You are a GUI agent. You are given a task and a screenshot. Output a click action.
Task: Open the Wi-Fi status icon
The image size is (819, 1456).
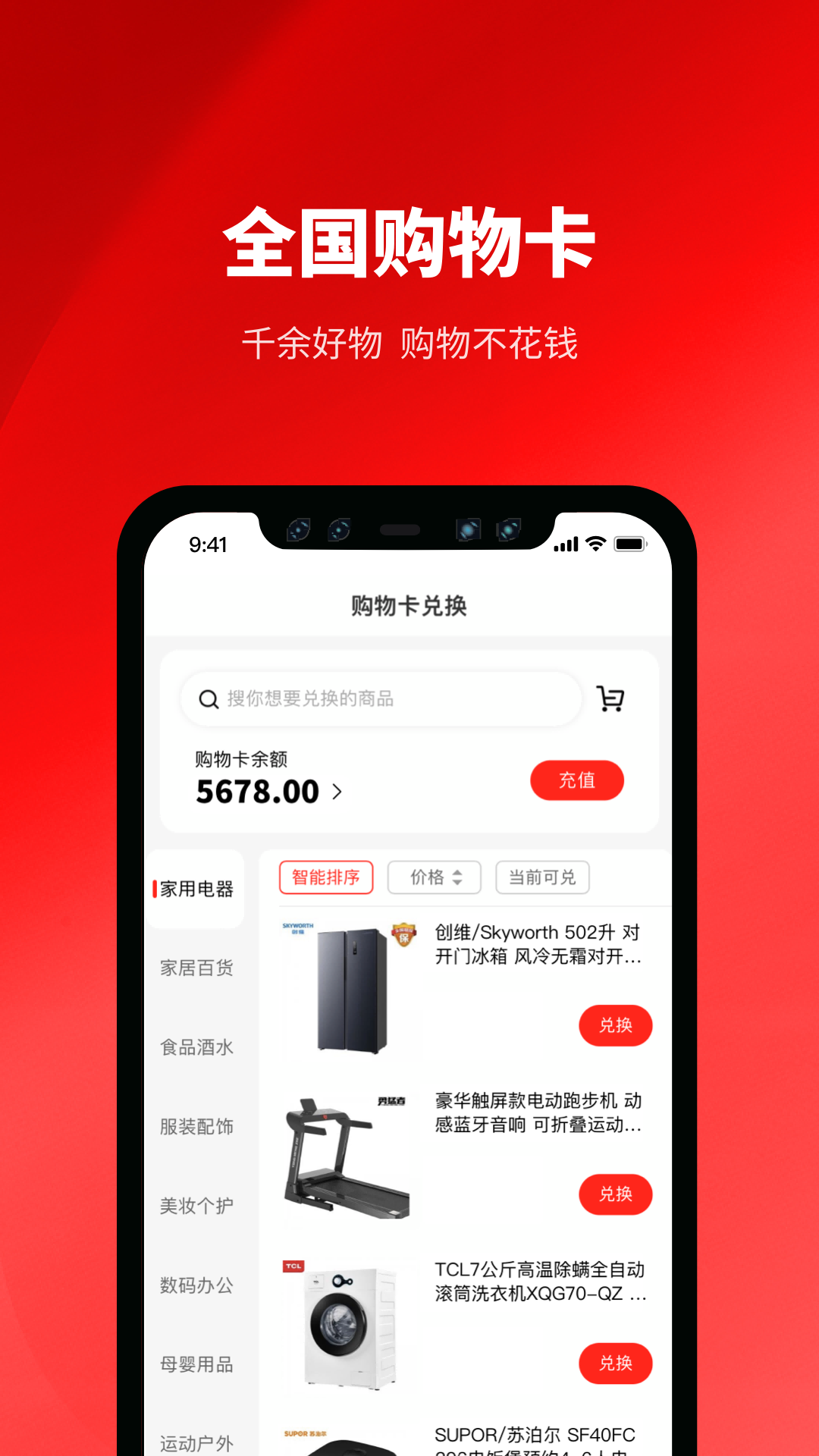pos(595,543)
